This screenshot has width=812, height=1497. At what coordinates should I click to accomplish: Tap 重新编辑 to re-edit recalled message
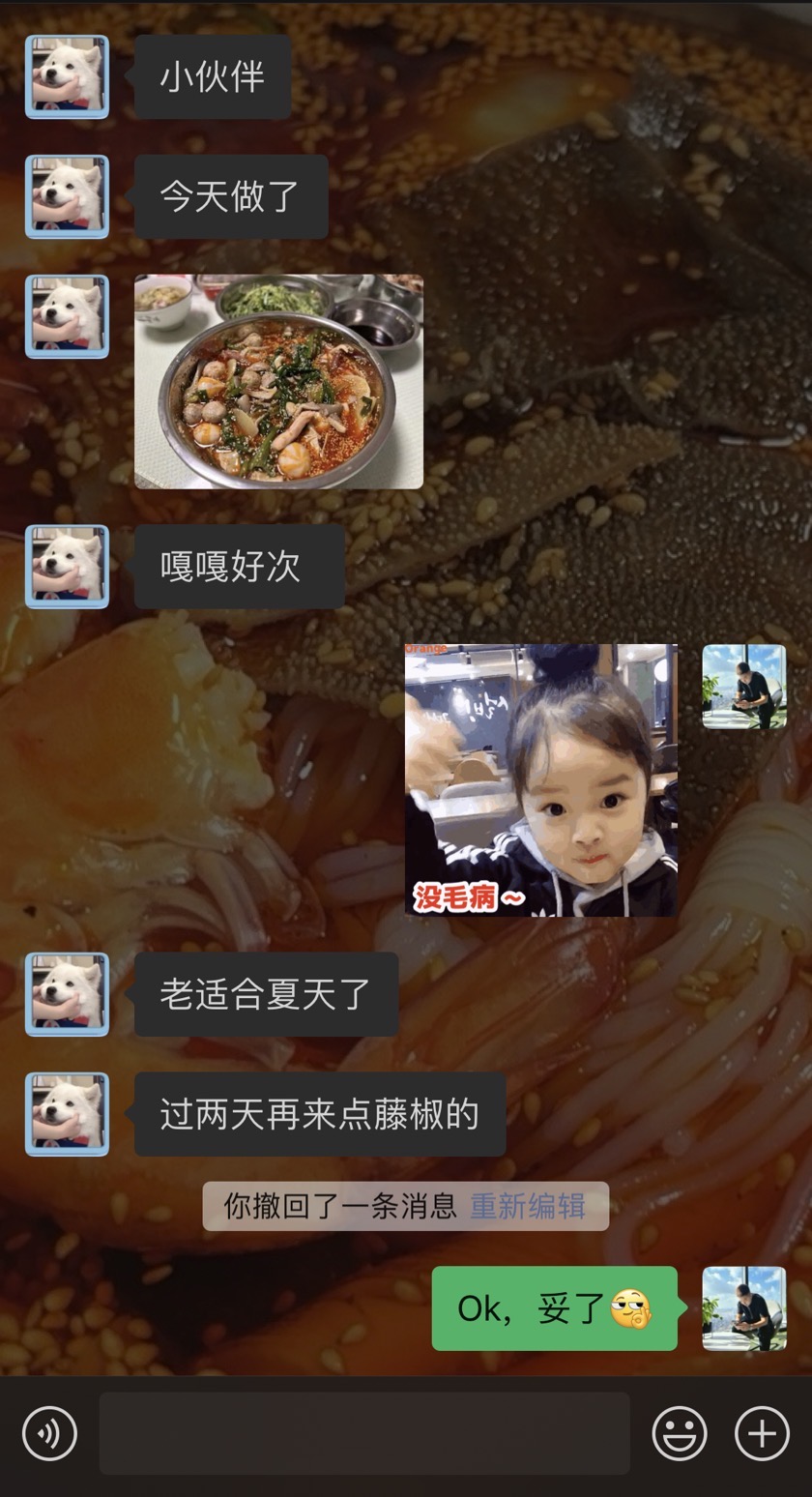pos(528,1206)
